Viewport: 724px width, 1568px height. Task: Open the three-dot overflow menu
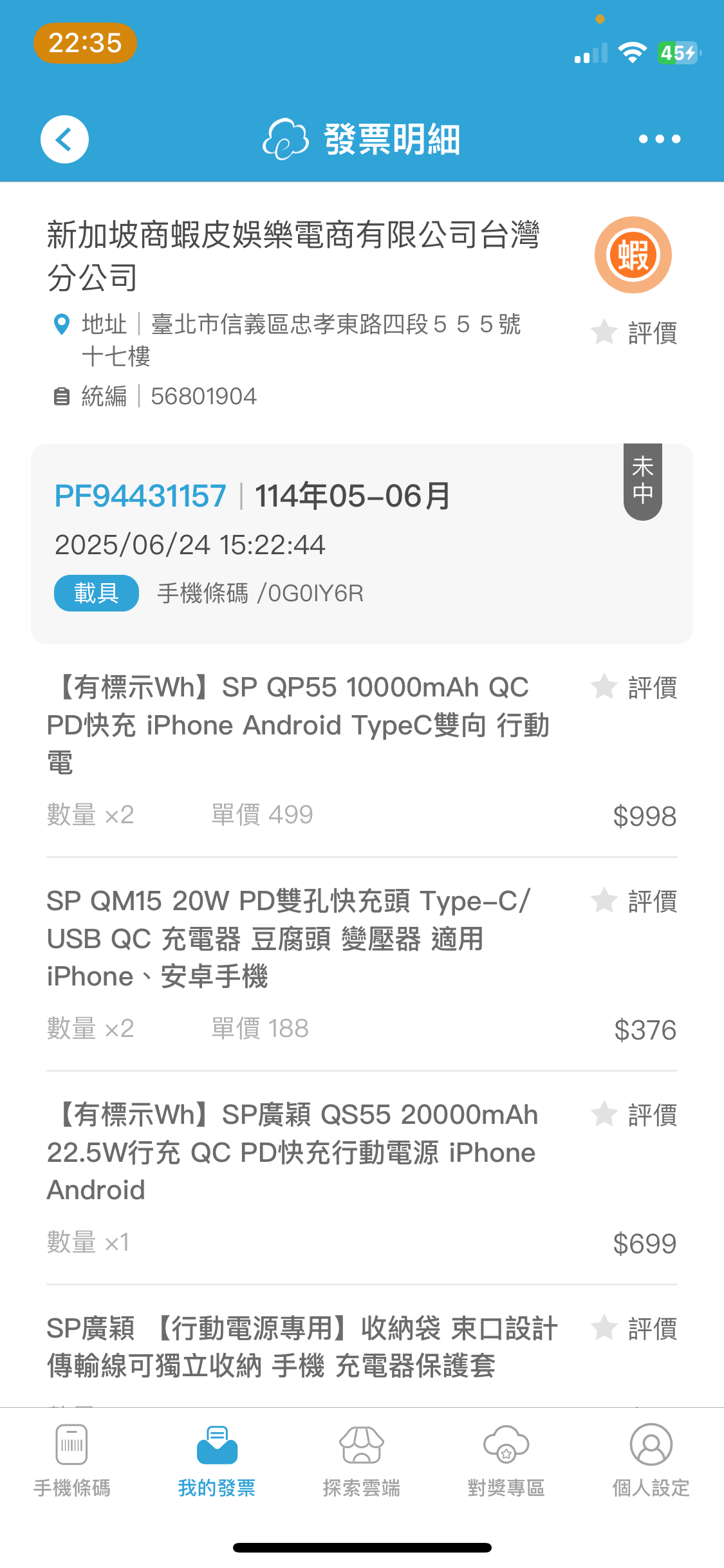pyautogui.click(x=659, y=139)
